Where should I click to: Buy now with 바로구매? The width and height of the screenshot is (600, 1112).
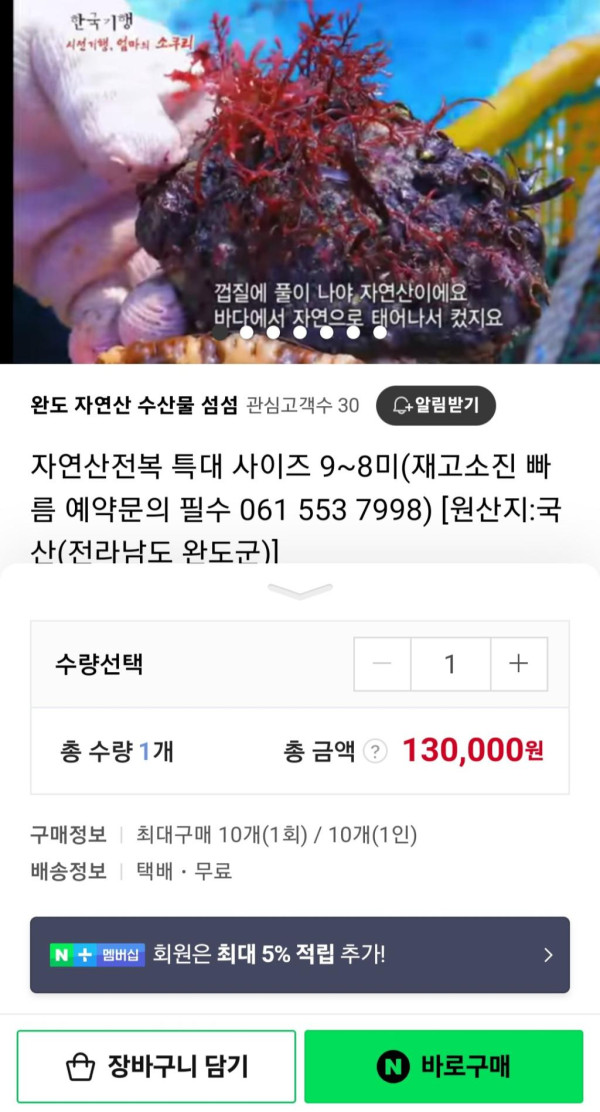point(443,1066)
